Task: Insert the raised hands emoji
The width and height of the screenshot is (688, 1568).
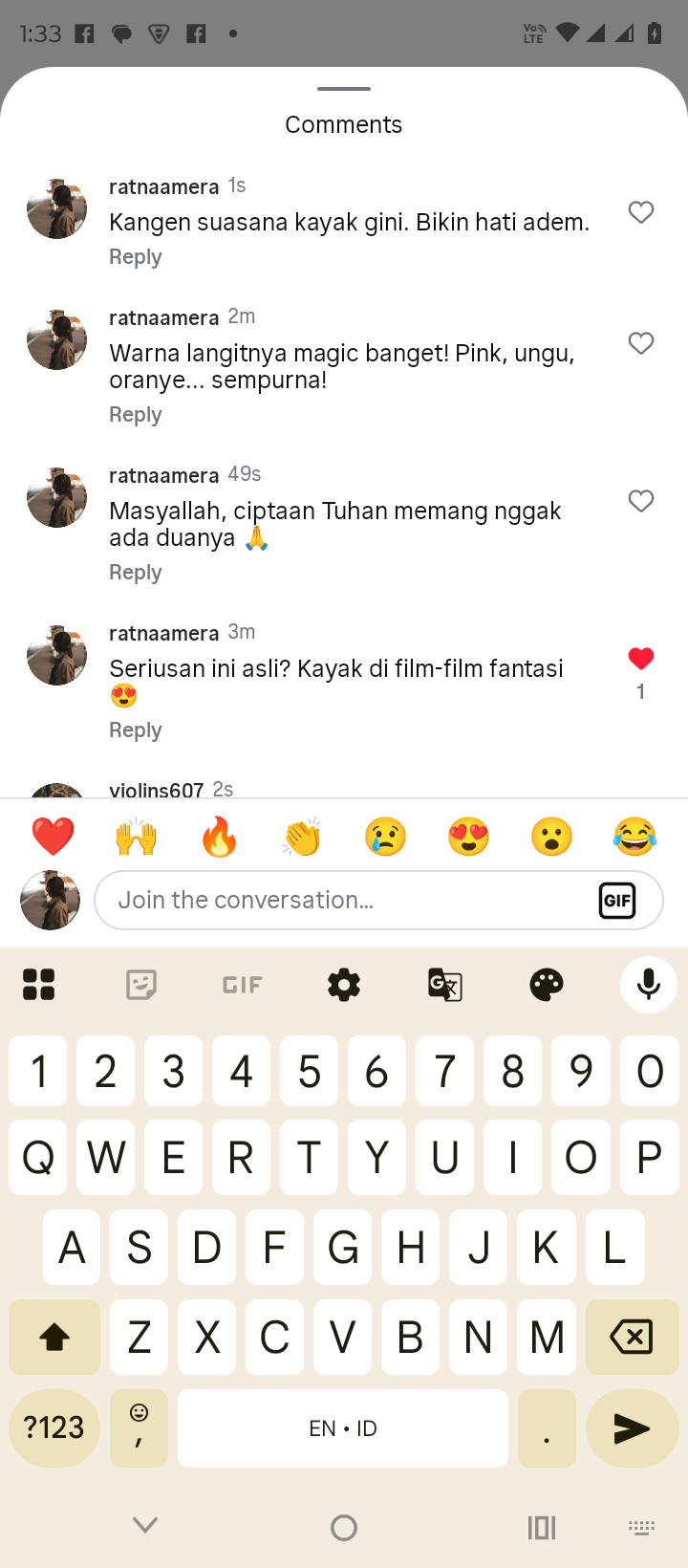Action: (x=136, y=837)
